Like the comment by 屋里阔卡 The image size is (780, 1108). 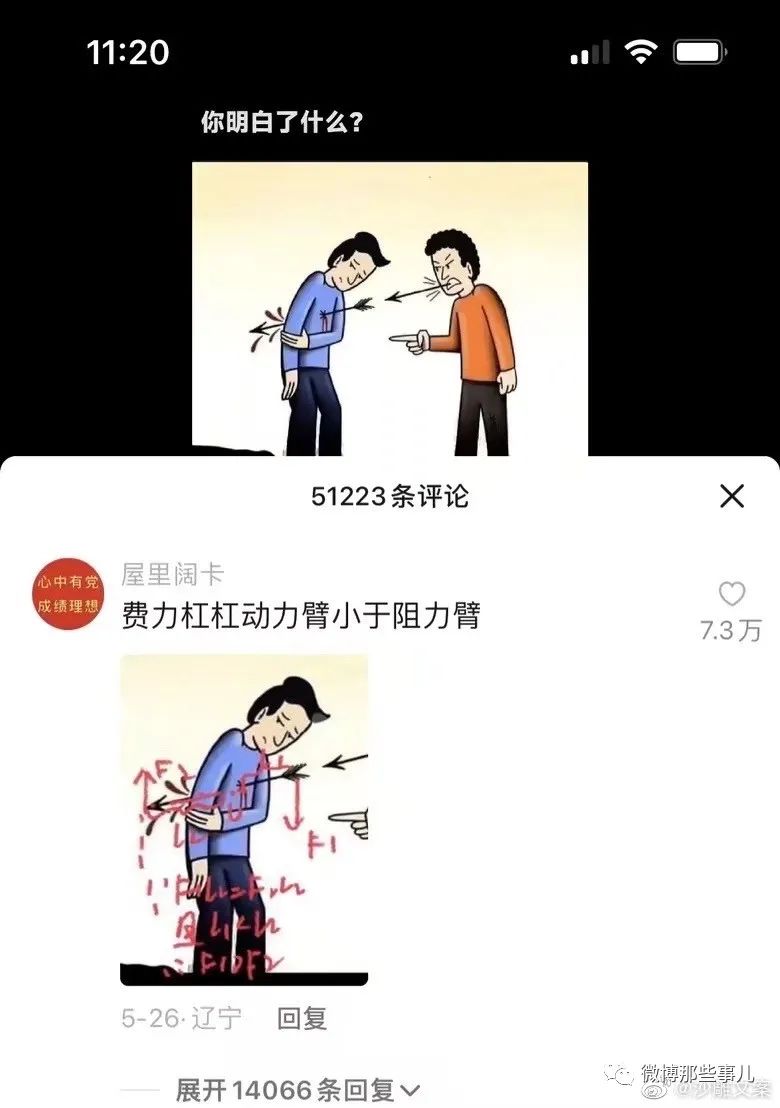click(x=732, y=595)
